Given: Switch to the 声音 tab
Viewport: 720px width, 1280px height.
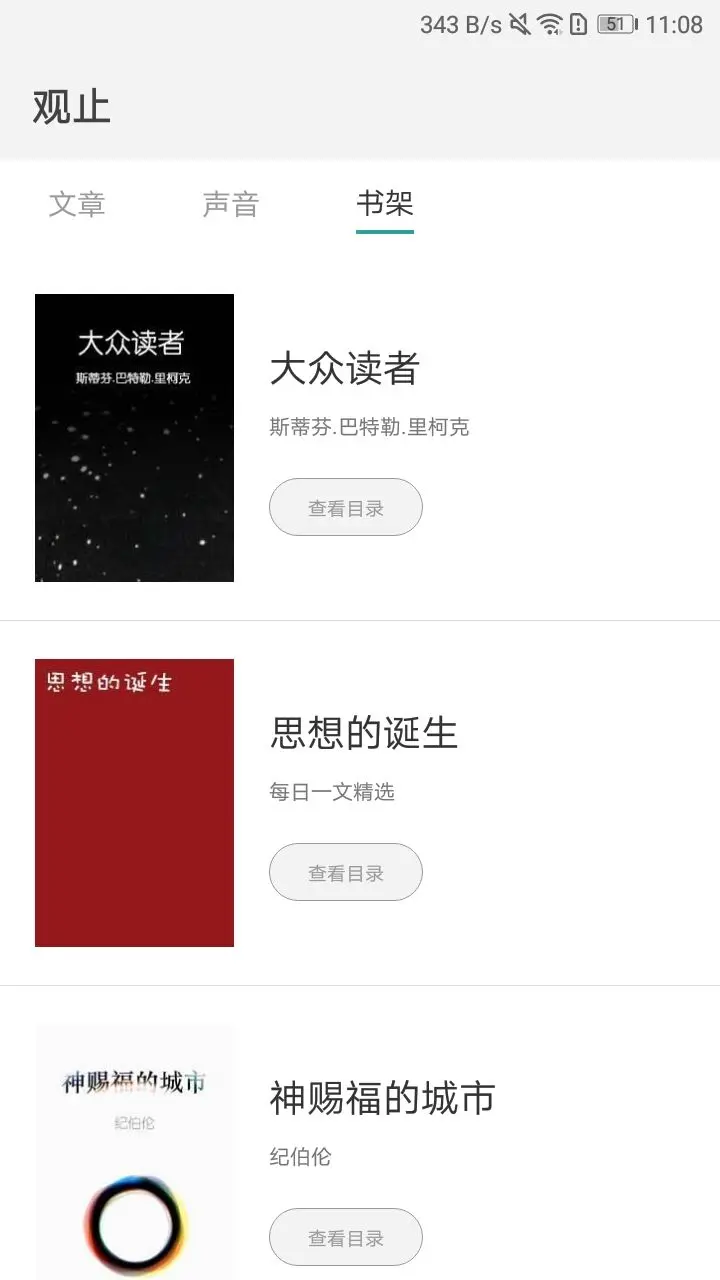Looking at the screenshot, I should click(231, 204).
